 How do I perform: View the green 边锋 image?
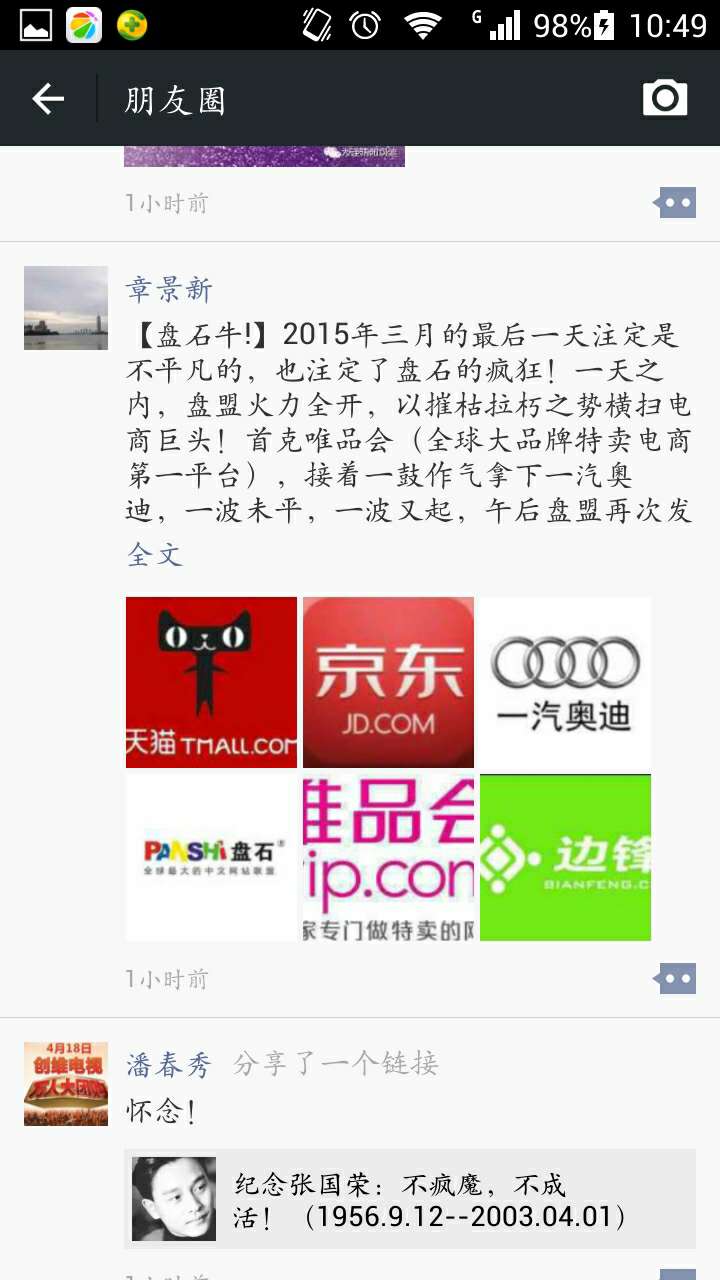565,857
